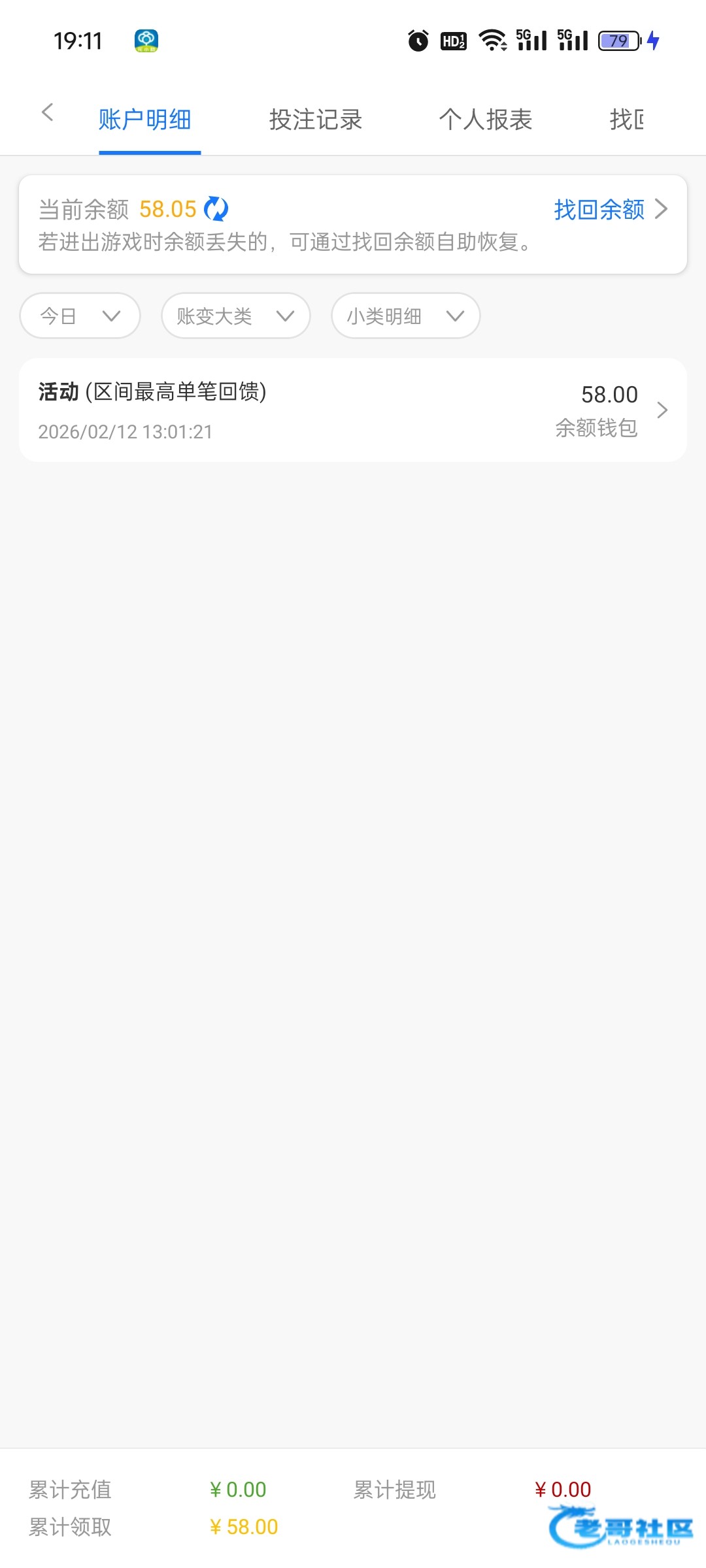Open the partially visible last tab 找回
The width and height of the screenshot is (706, 1568).
click(626, 120)
